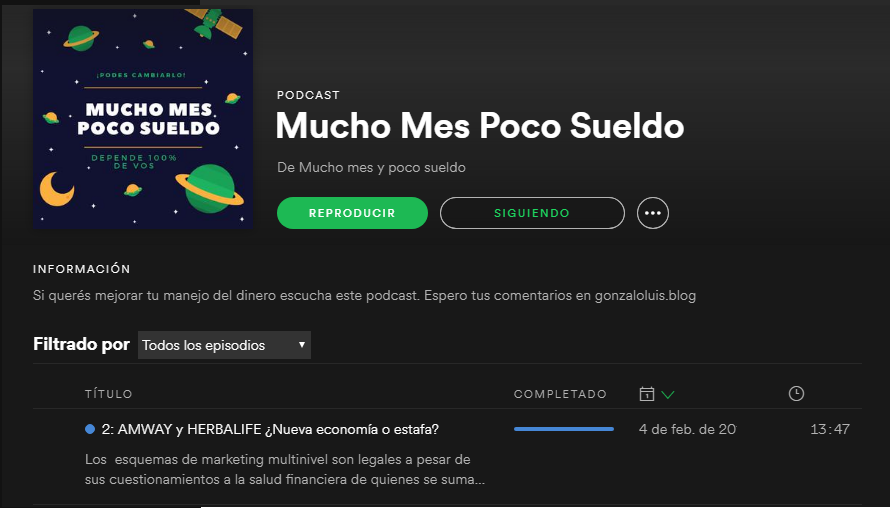The height and width of the screenshot is (508, 890).
Task: Sort episodes by Título column
Action: (108, 394)
